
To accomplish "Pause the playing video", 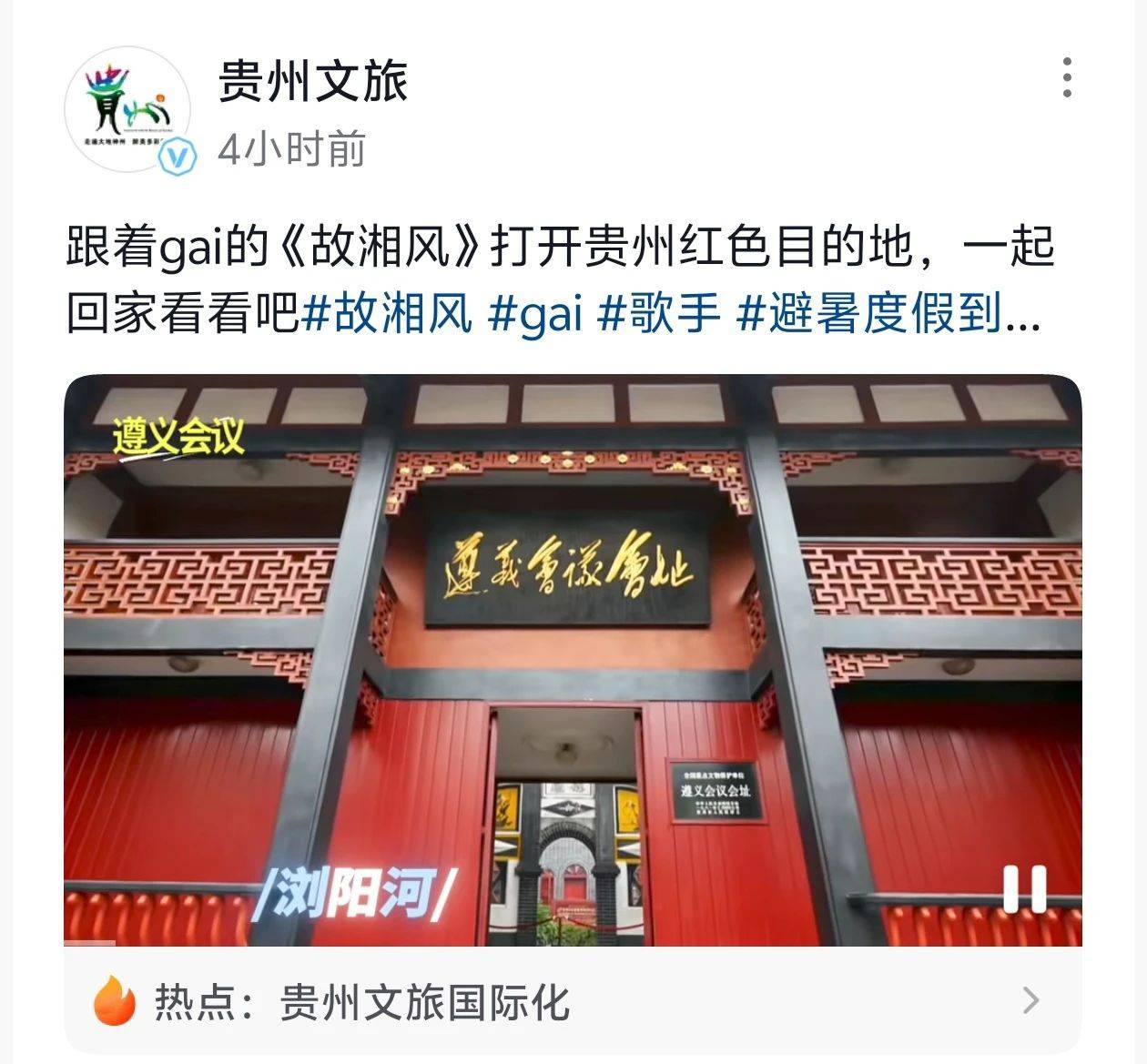I will (1024, 888).
